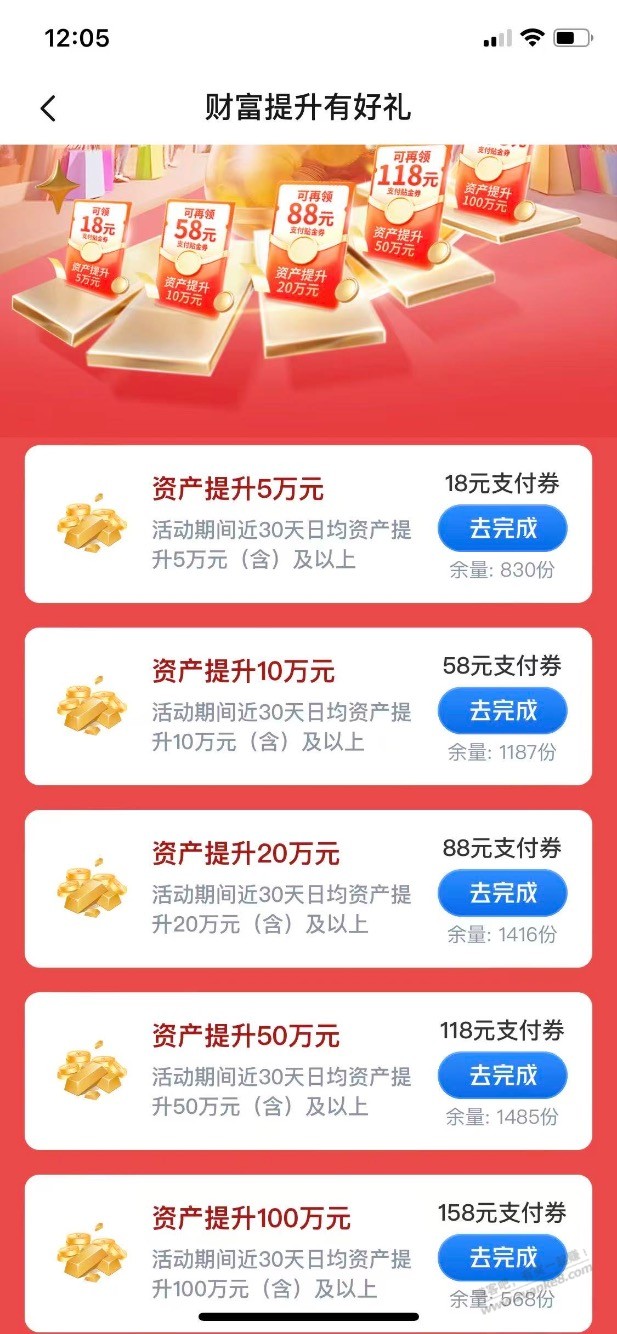This screenshot has height=1334, width=617.
Task: Go back using the top-left arrow
Action: [x=48, y=108]
